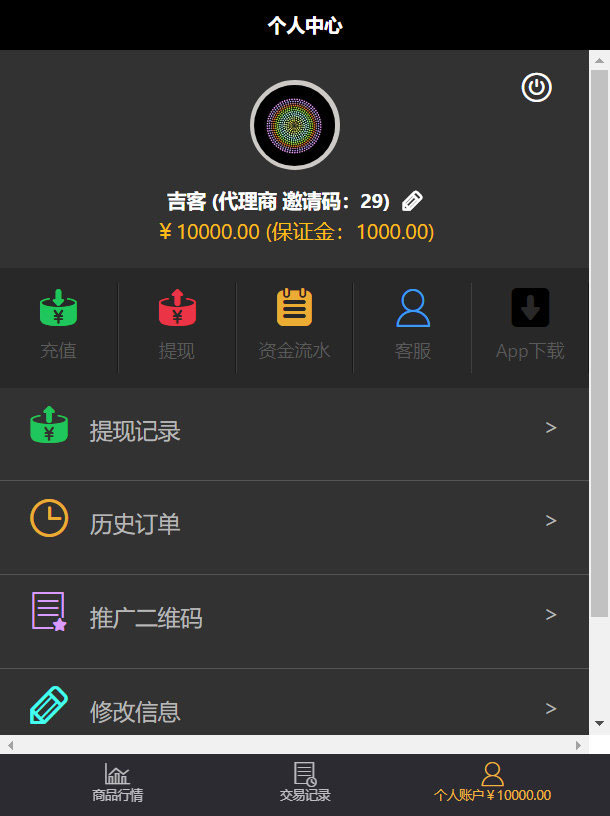This screenshot has height=816, width=610.
Task: Open 推广二维码 promotion QR code row
Action: [x=294, y=617]
